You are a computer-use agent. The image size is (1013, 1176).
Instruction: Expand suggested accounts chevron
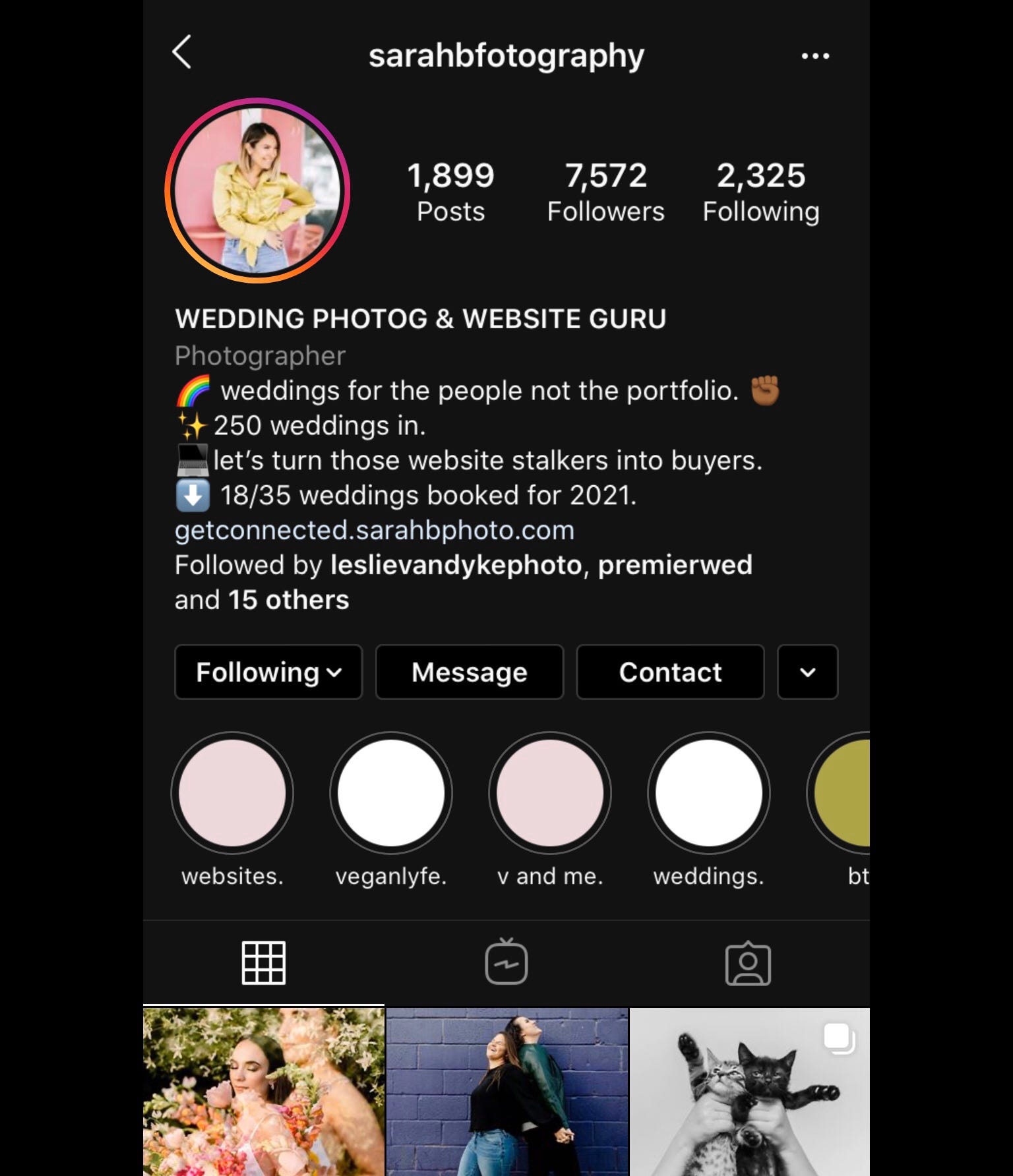[807, 672]
